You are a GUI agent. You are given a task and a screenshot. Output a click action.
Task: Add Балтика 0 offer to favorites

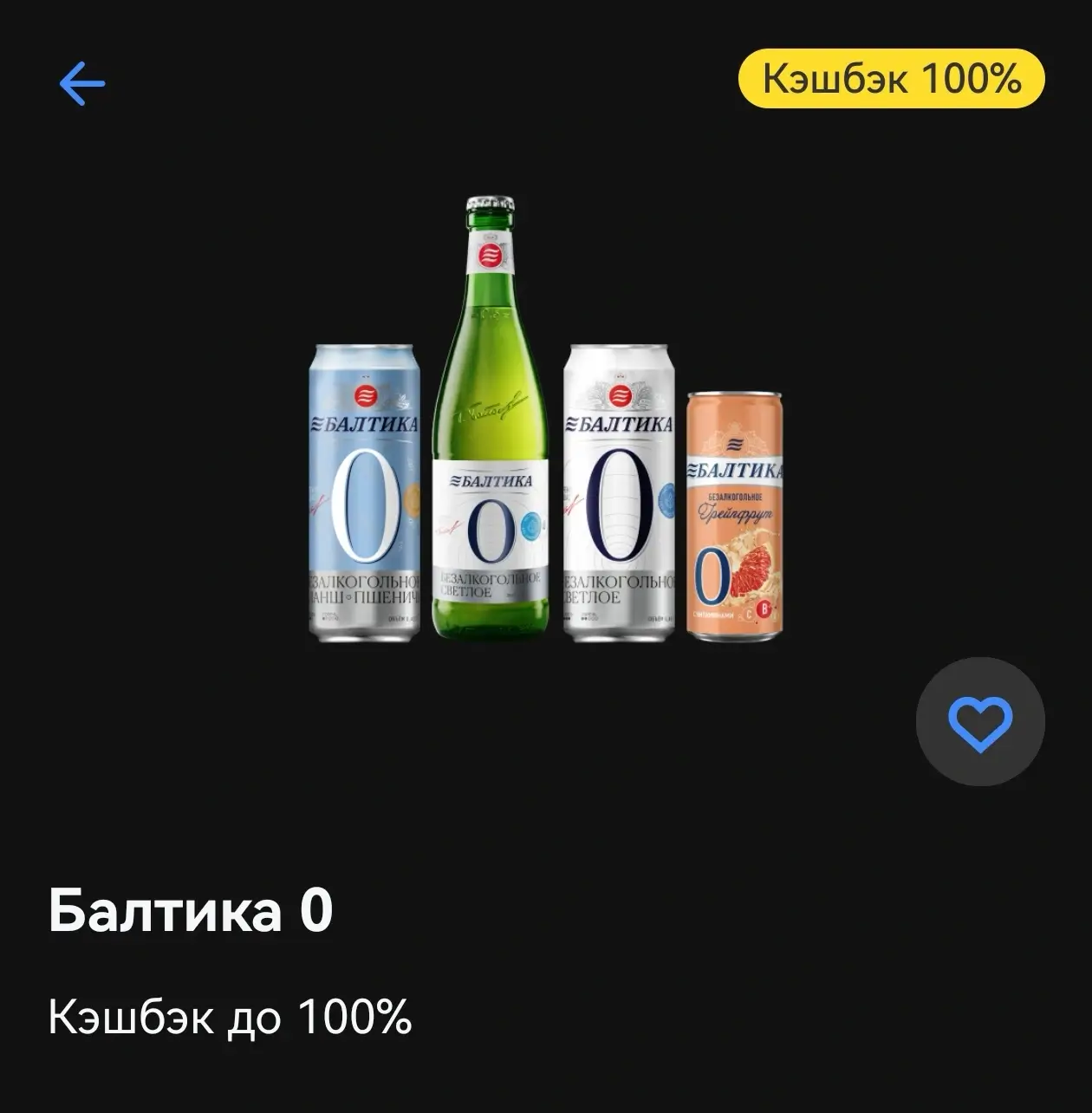[x=980, y=721]
